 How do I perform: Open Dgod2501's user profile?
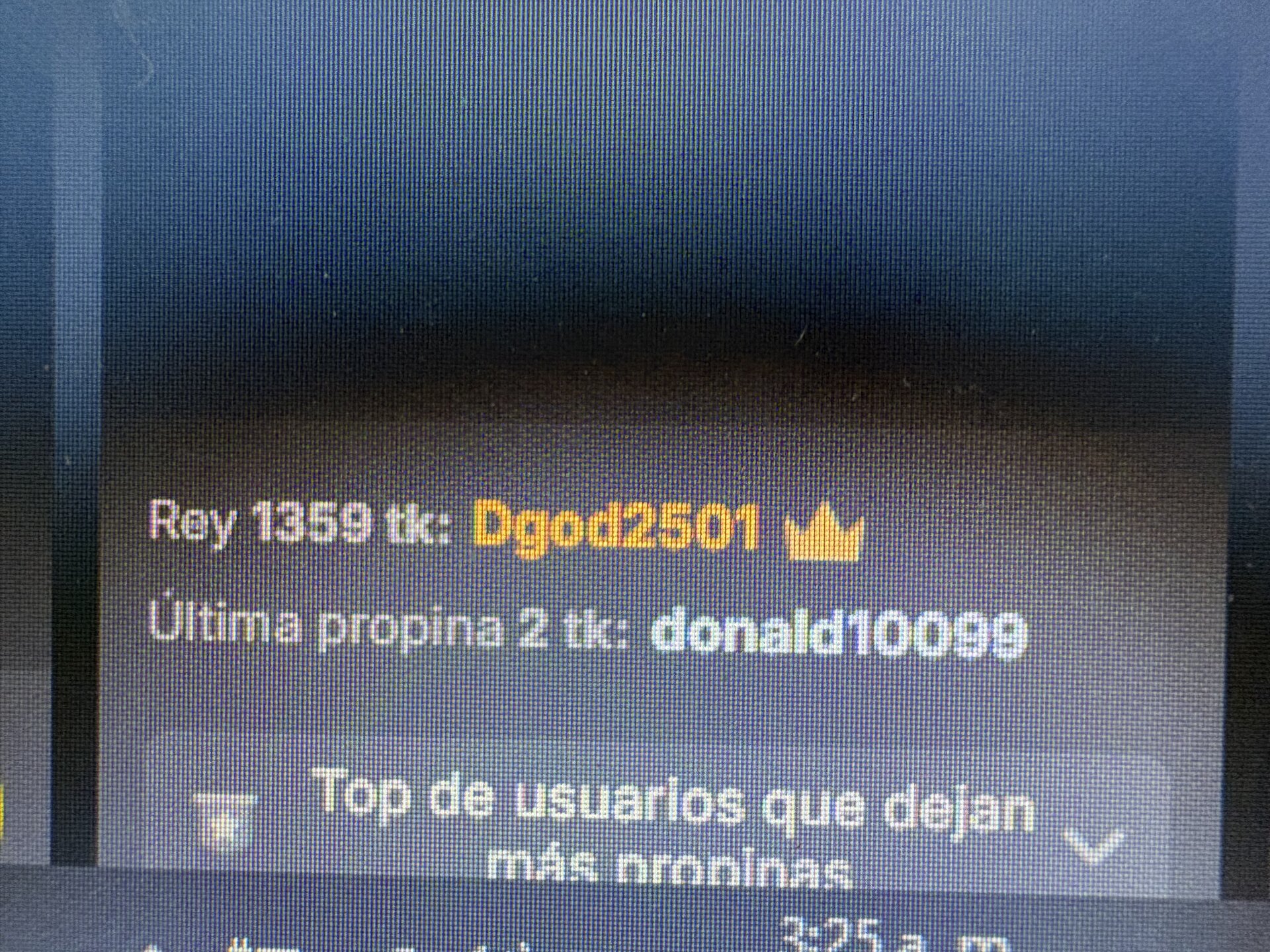click(616, 527)
